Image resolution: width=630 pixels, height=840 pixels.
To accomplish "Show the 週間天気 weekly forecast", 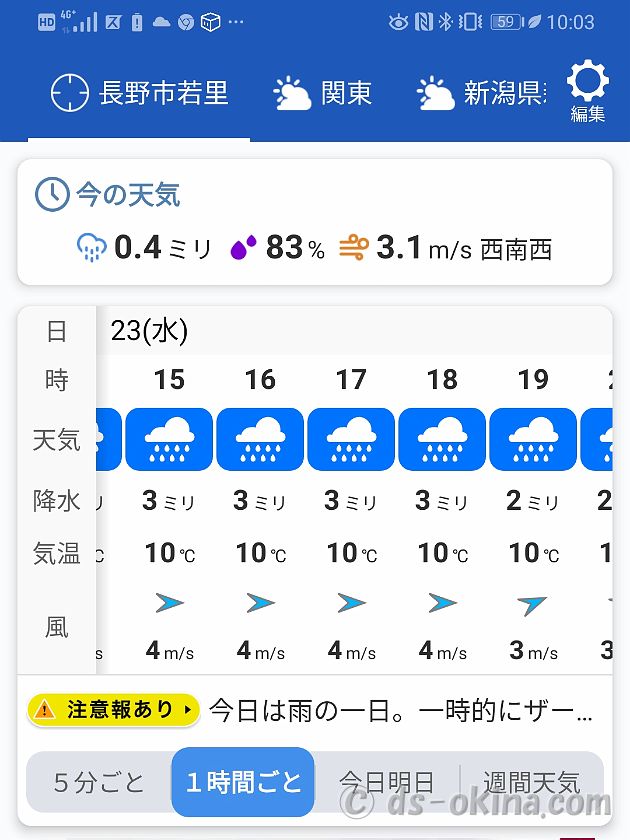I will click(531, 782).
